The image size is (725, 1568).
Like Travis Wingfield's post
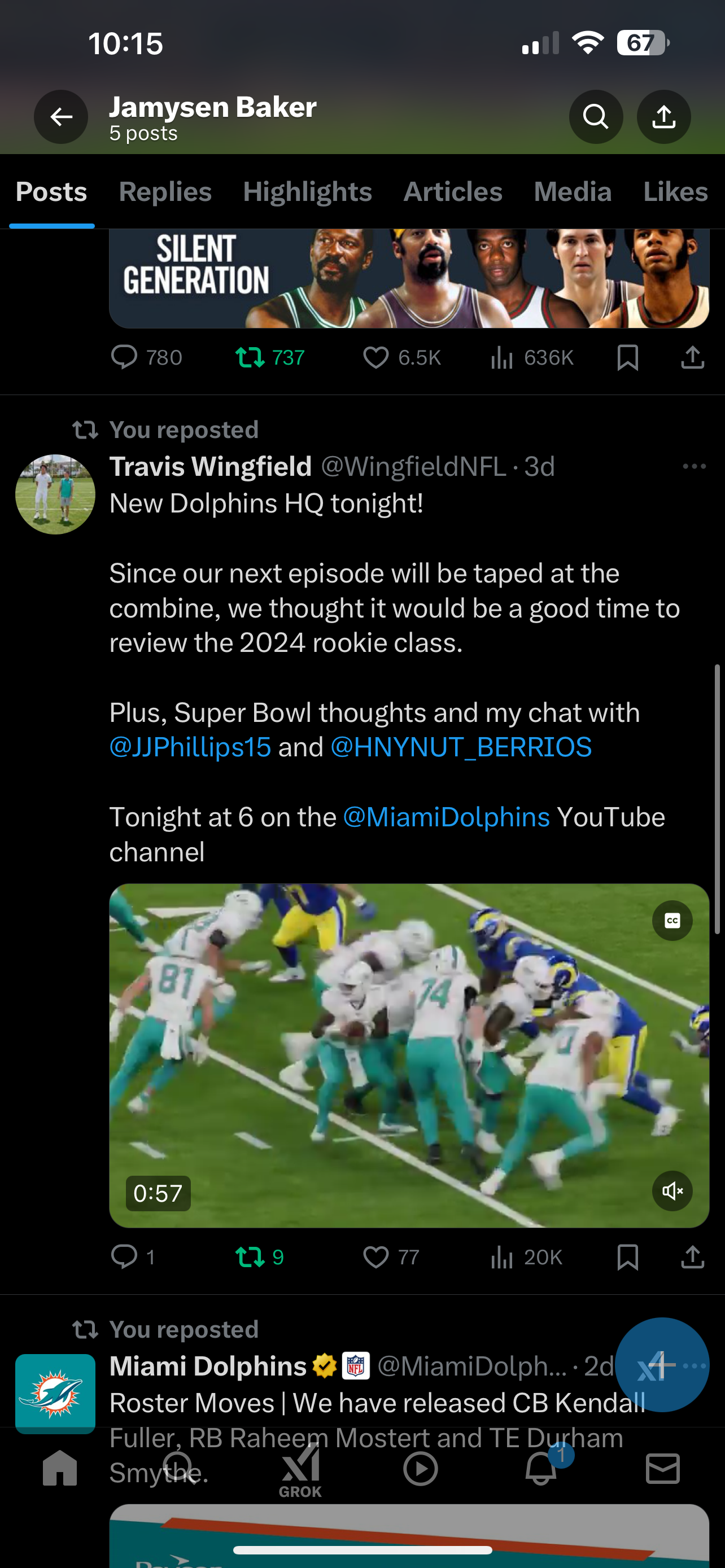point(391,1257)
